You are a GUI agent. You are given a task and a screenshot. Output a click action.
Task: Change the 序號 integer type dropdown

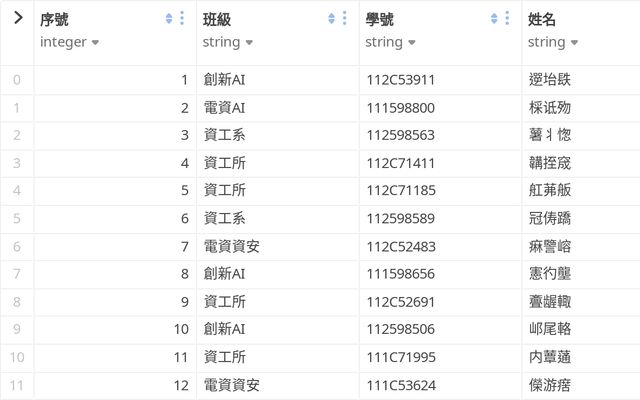point(95,43)
